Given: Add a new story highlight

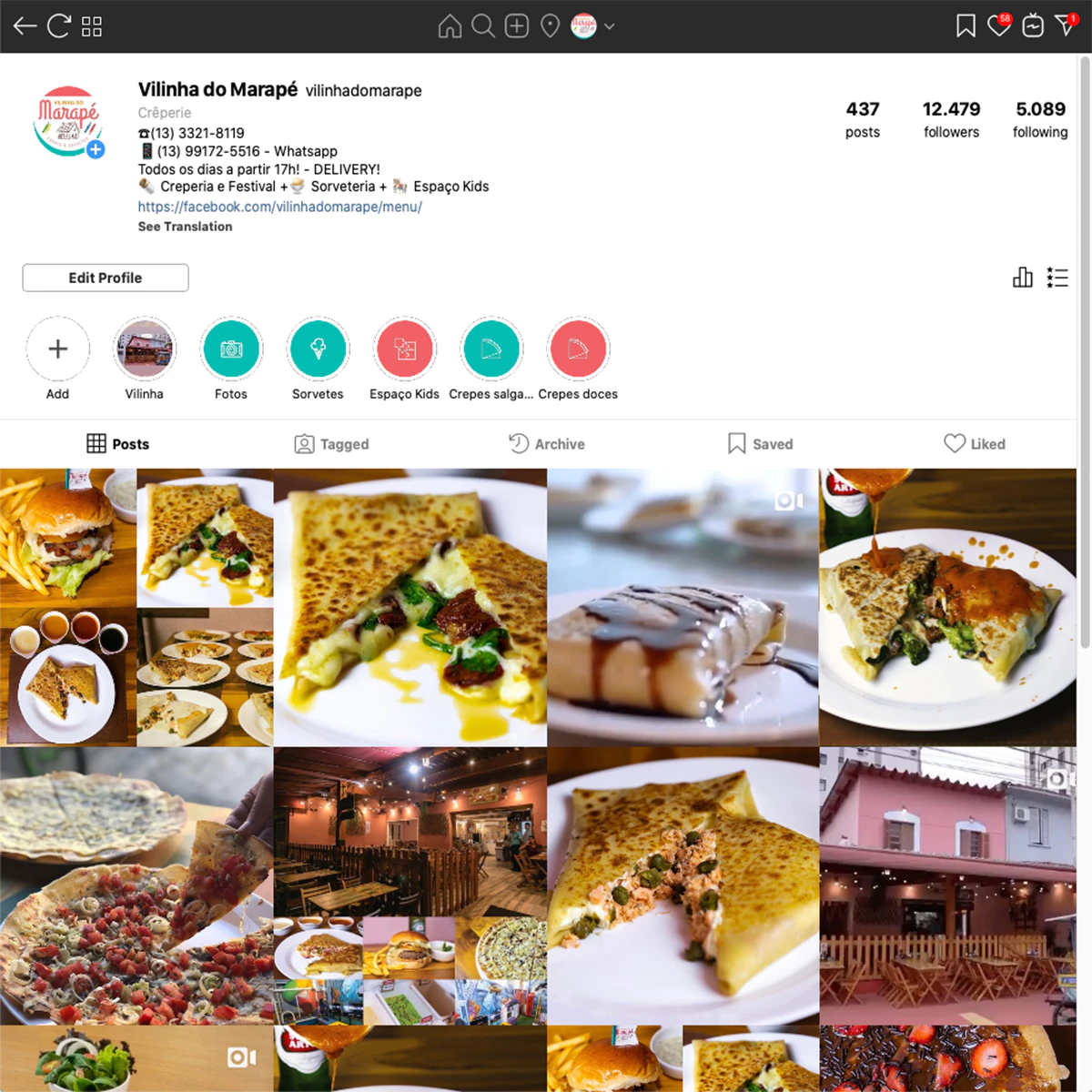Looking at the screenshot, I should pos(57,349).
